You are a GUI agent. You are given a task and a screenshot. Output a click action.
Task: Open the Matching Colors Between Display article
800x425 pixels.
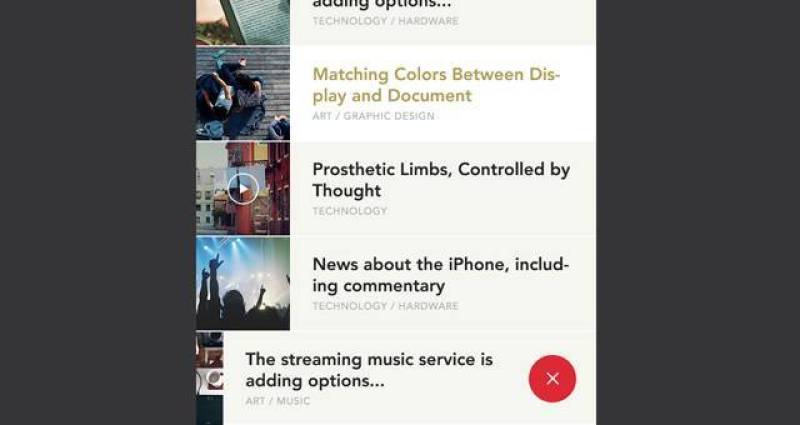click(x=436, y=86)
